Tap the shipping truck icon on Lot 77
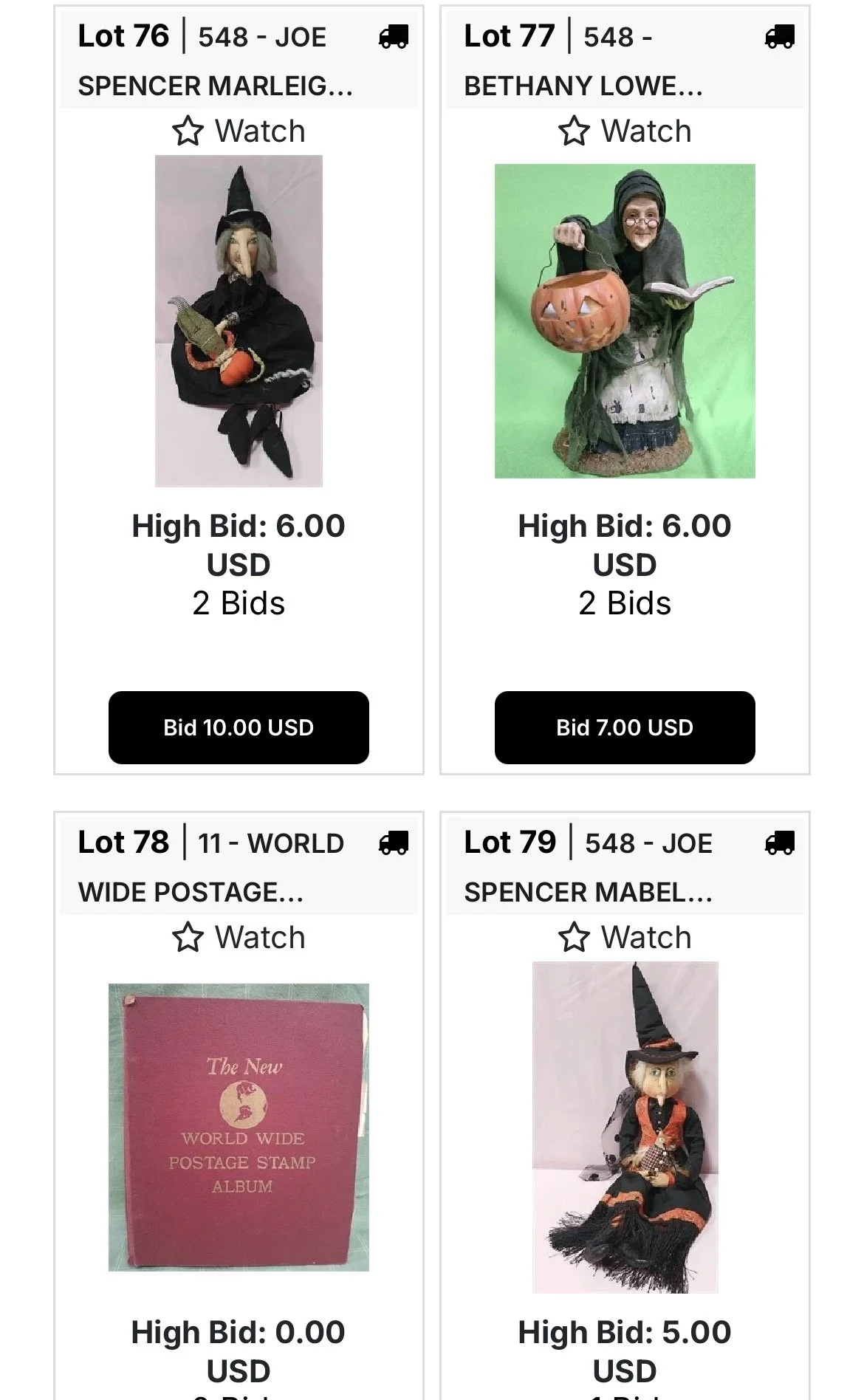Viewport: 864px width, 1400px height. [x=780, y=37]
